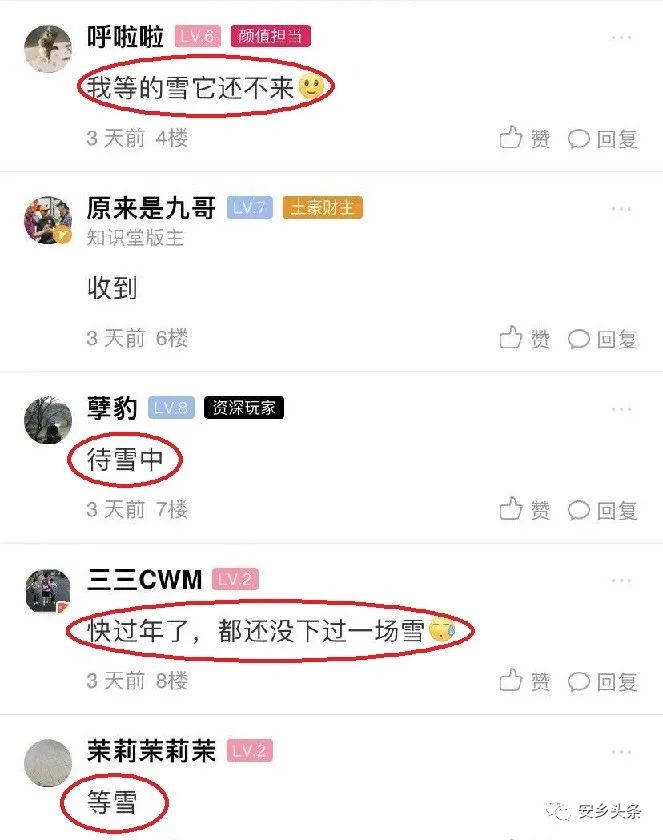Reply to 原来是九哥's comment
The image size is (663, 840).
[603, 338]
